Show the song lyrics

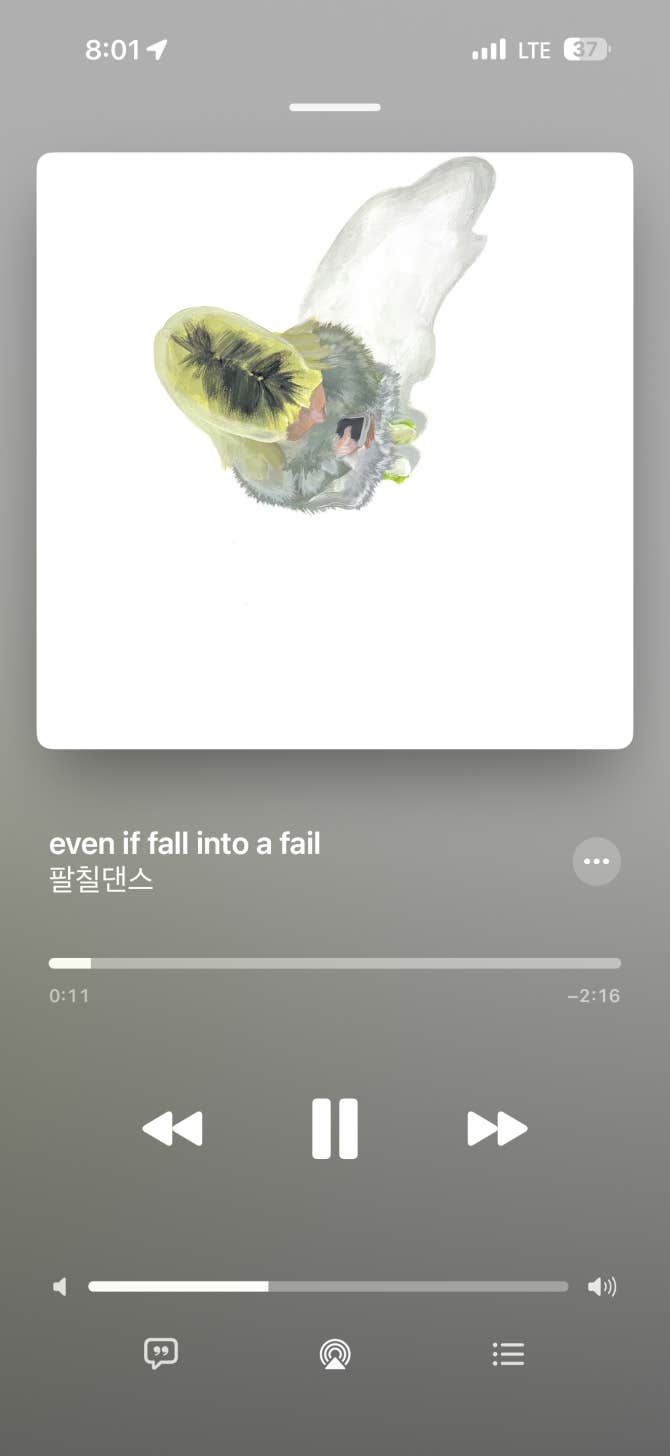pyautogui.click(x=161, y=1353)
